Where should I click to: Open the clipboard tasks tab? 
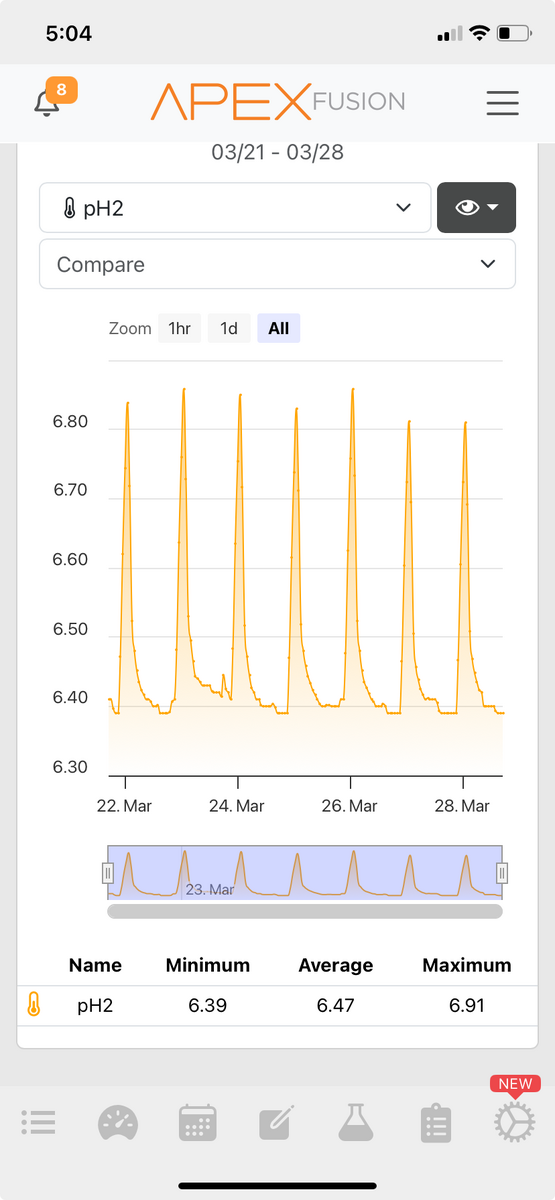tap(434, 1123)
